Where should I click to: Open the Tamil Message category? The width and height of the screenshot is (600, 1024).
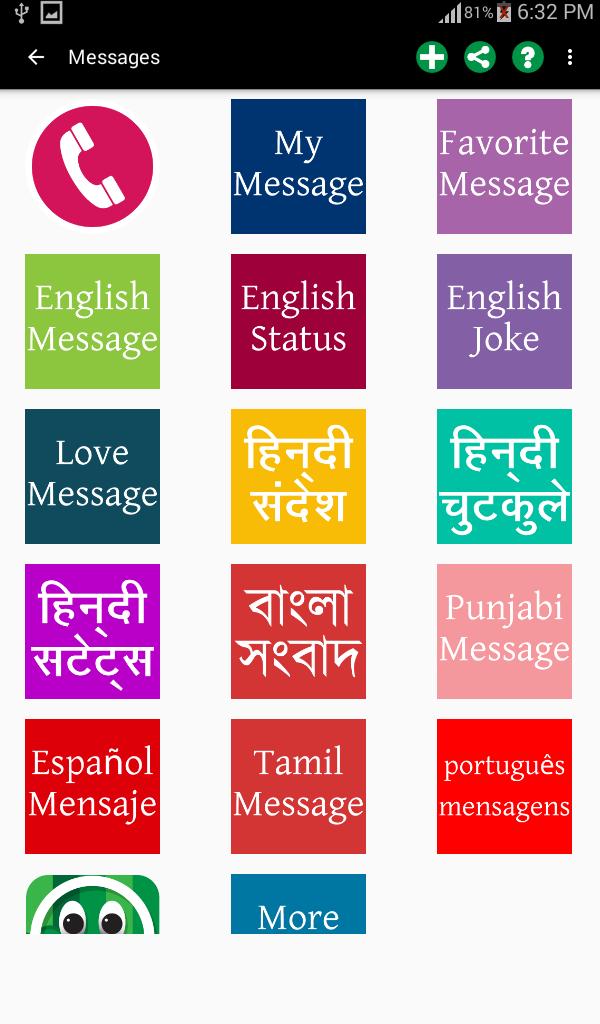pos(298,786)
